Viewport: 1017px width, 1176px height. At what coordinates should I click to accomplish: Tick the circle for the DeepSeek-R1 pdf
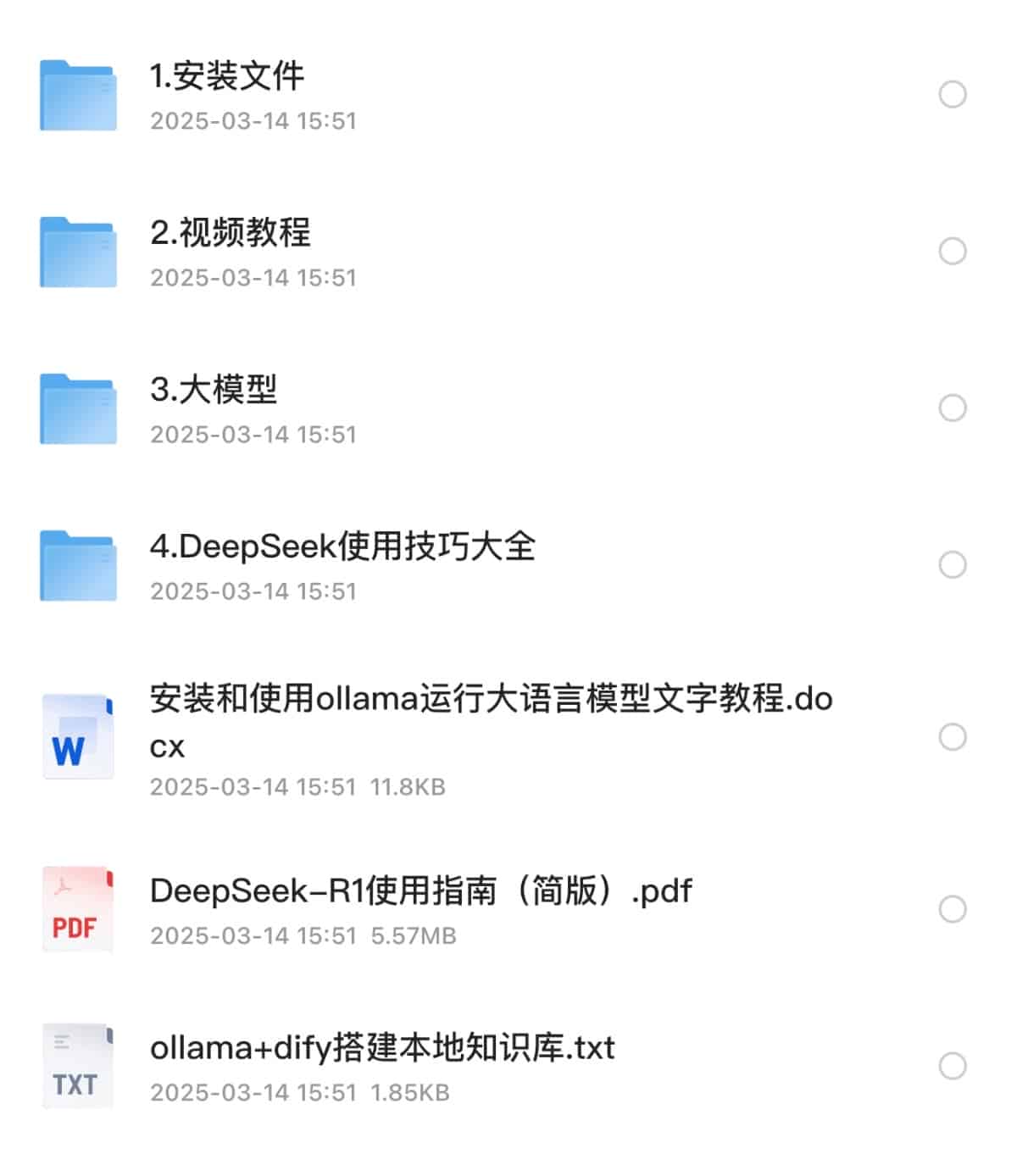point(953,909)
